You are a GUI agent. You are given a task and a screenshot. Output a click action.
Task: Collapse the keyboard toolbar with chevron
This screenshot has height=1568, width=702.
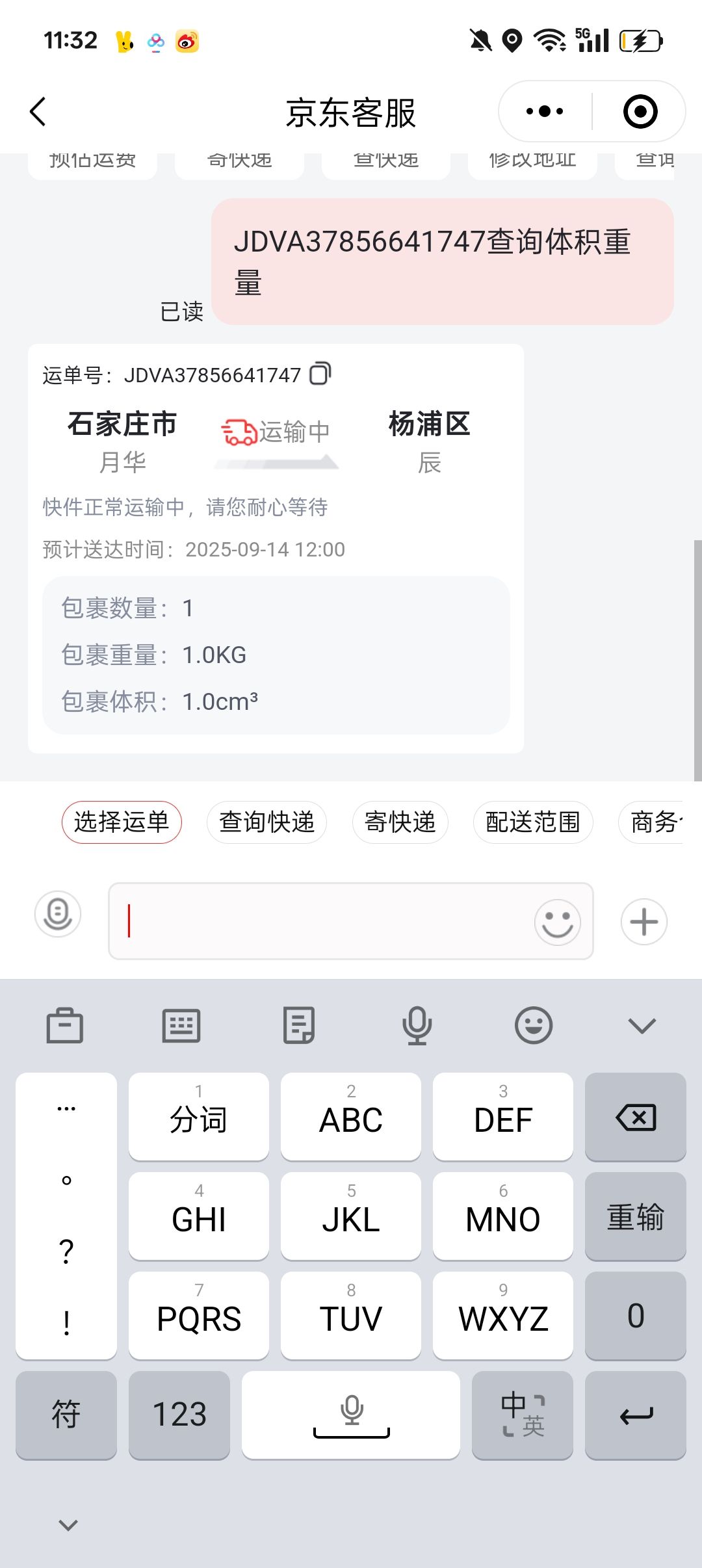pyautogui.click(x=642, y=1026)
